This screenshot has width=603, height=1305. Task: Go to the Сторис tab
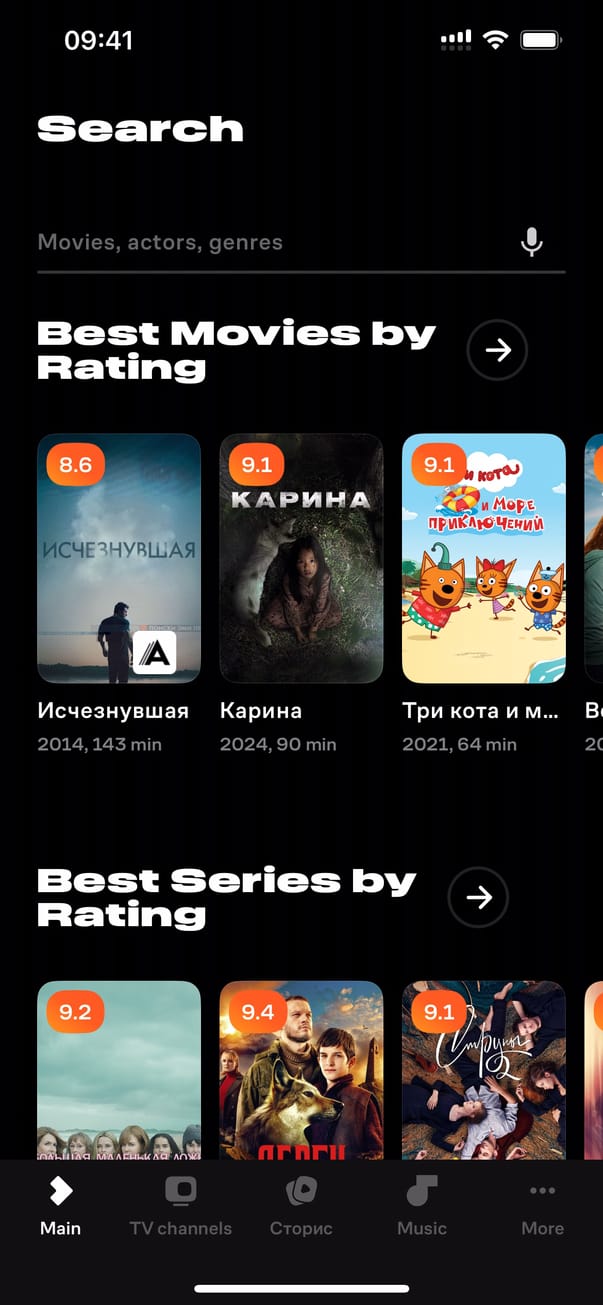click(301, 1206)
